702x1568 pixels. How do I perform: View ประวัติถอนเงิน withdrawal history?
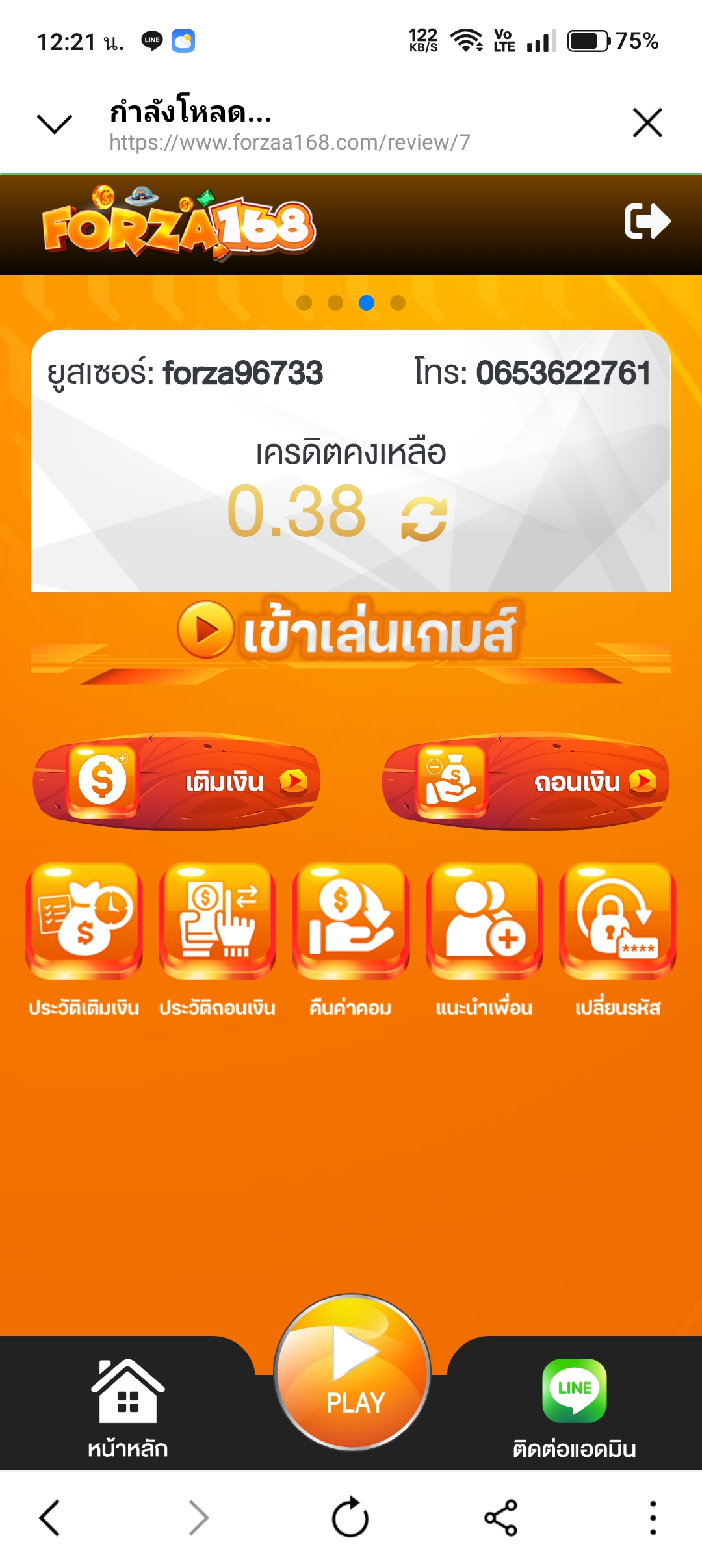pyautogui.click(x=217, y=939)
